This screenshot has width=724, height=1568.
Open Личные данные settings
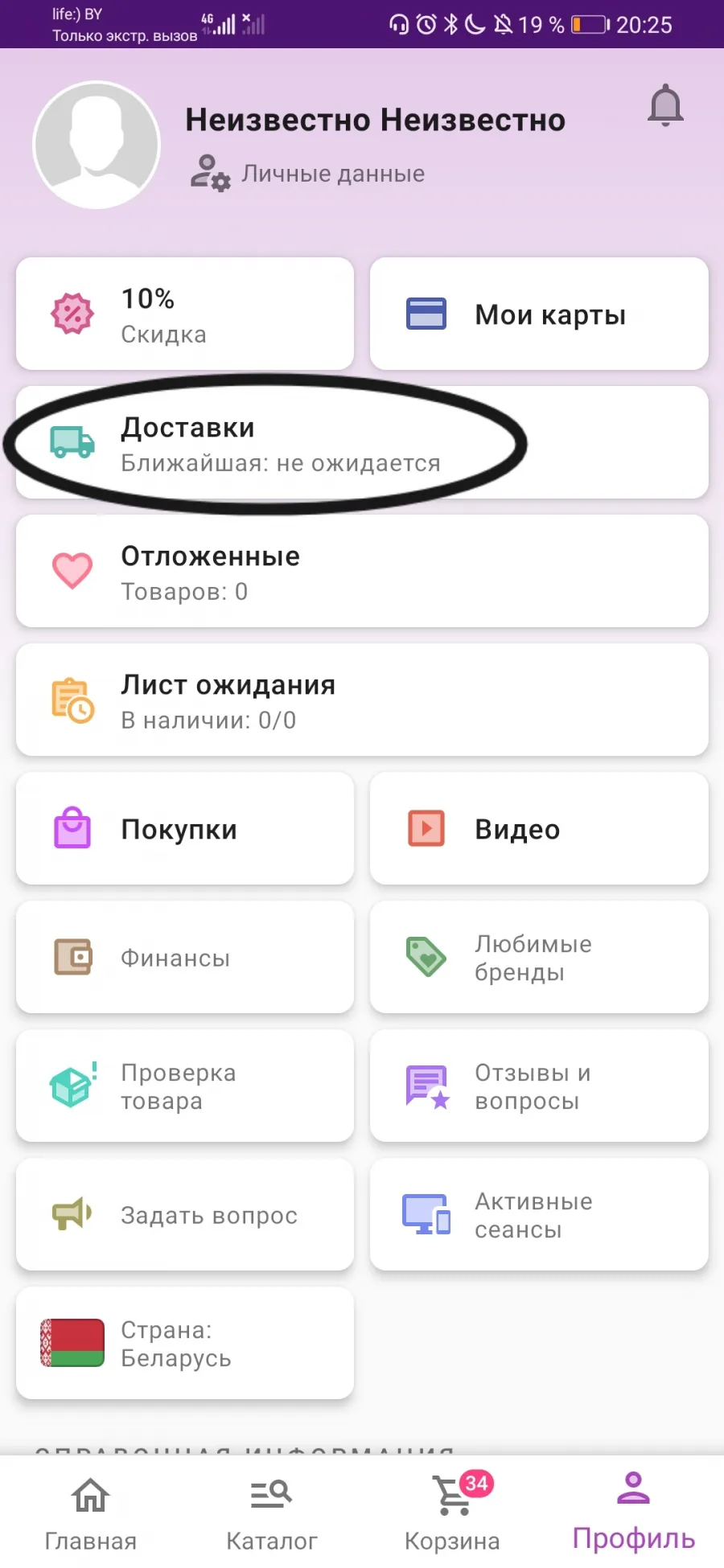click(307, 173)
